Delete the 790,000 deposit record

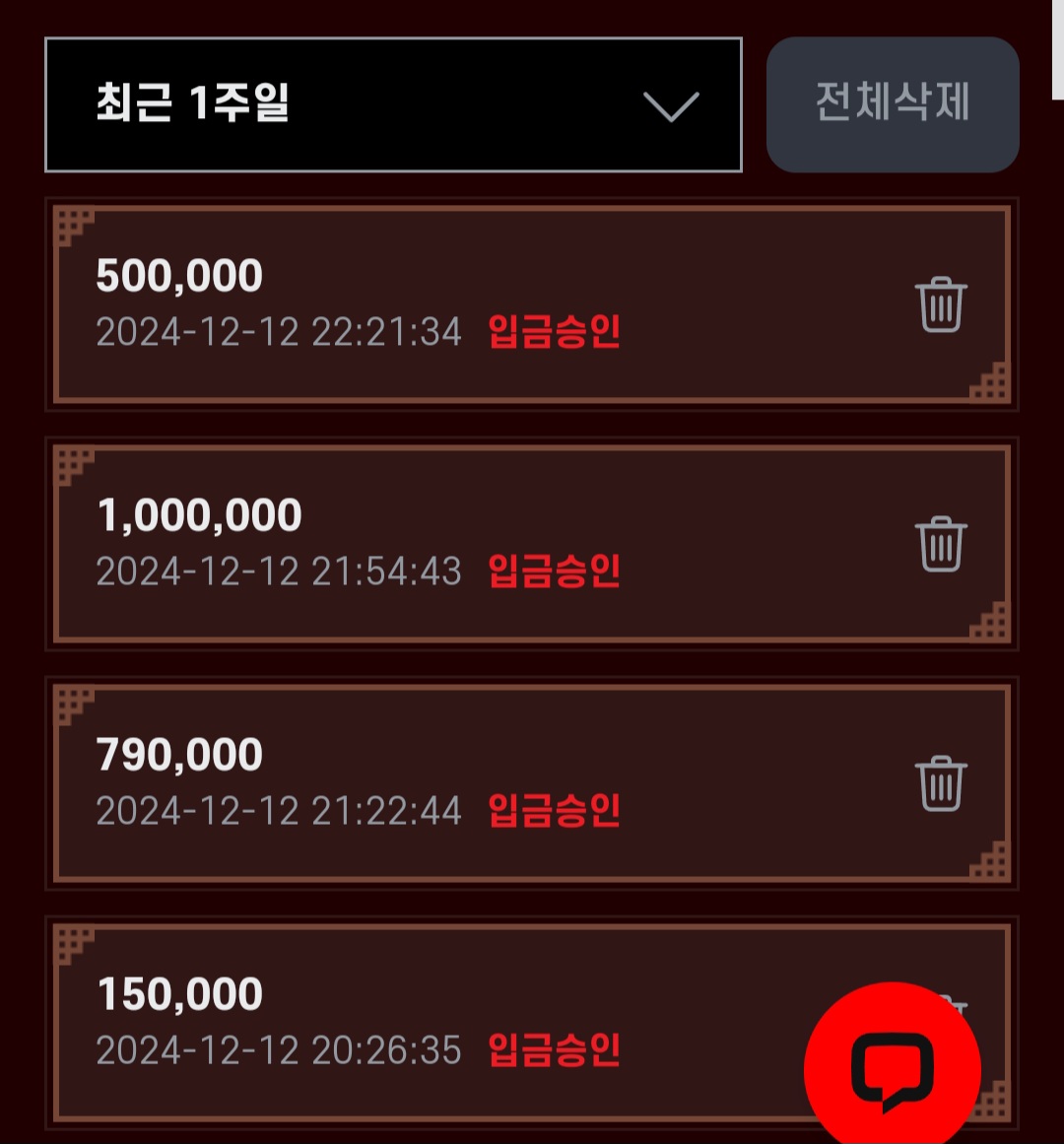point(941,783)
